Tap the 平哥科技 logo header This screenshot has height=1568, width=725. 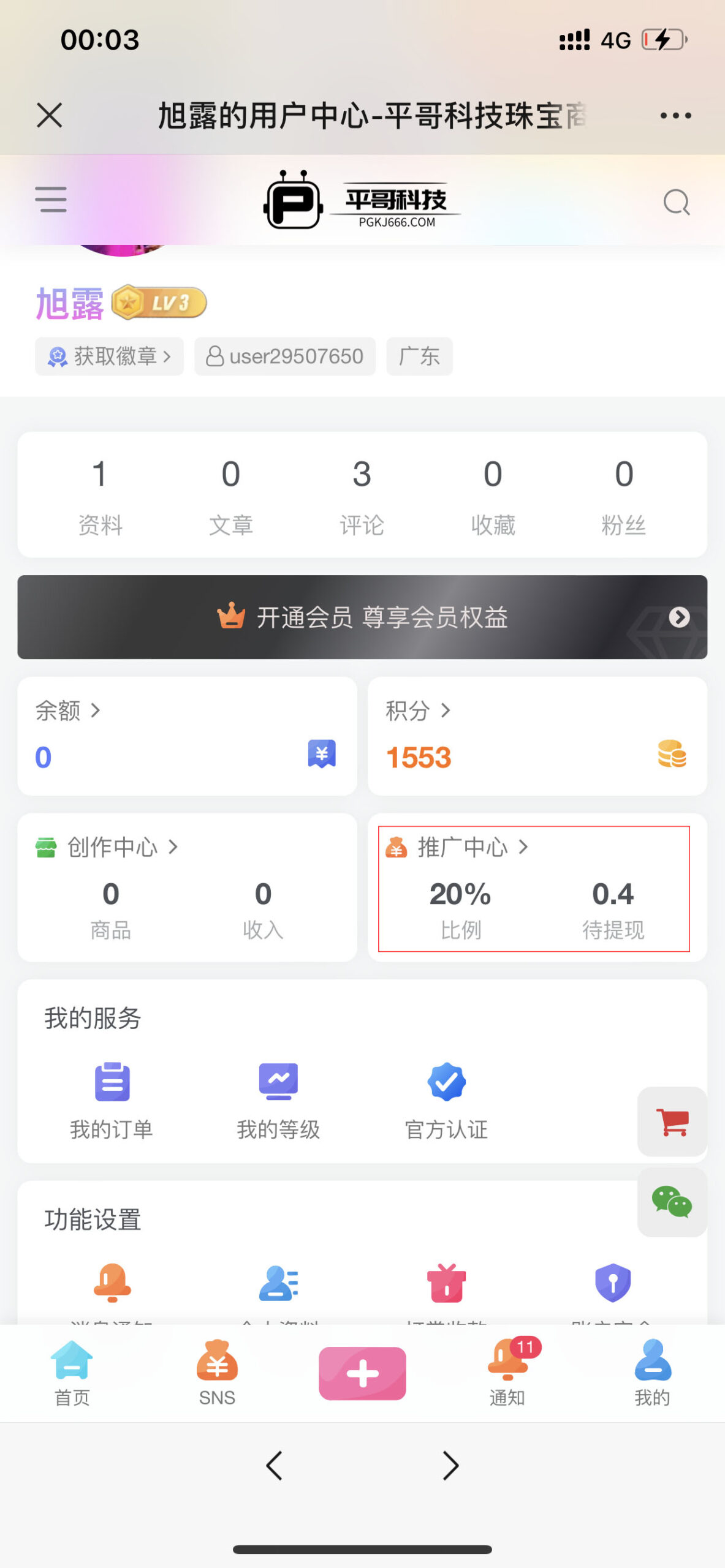(x=362, y=201)
